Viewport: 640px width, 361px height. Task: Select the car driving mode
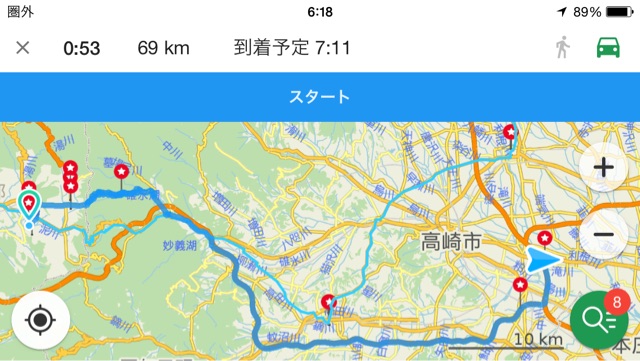tap(608, 47)
